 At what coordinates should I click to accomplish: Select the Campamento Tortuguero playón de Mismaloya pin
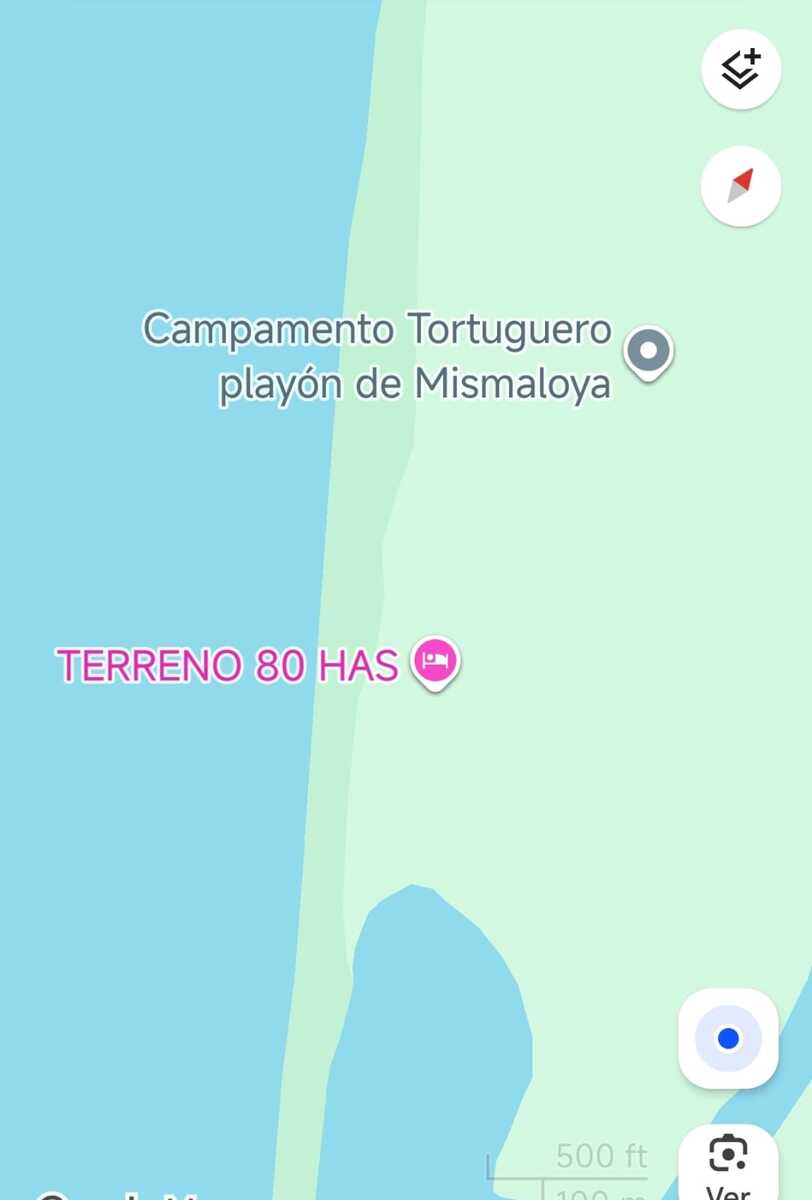tap(648, 352)
